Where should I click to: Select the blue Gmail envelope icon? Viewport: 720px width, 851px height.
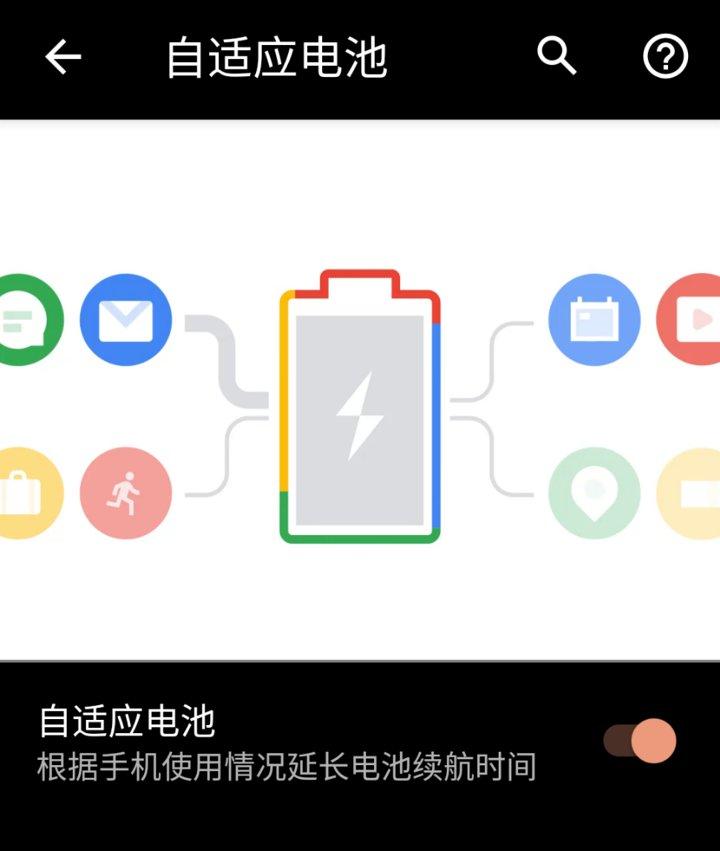point(126,320)
